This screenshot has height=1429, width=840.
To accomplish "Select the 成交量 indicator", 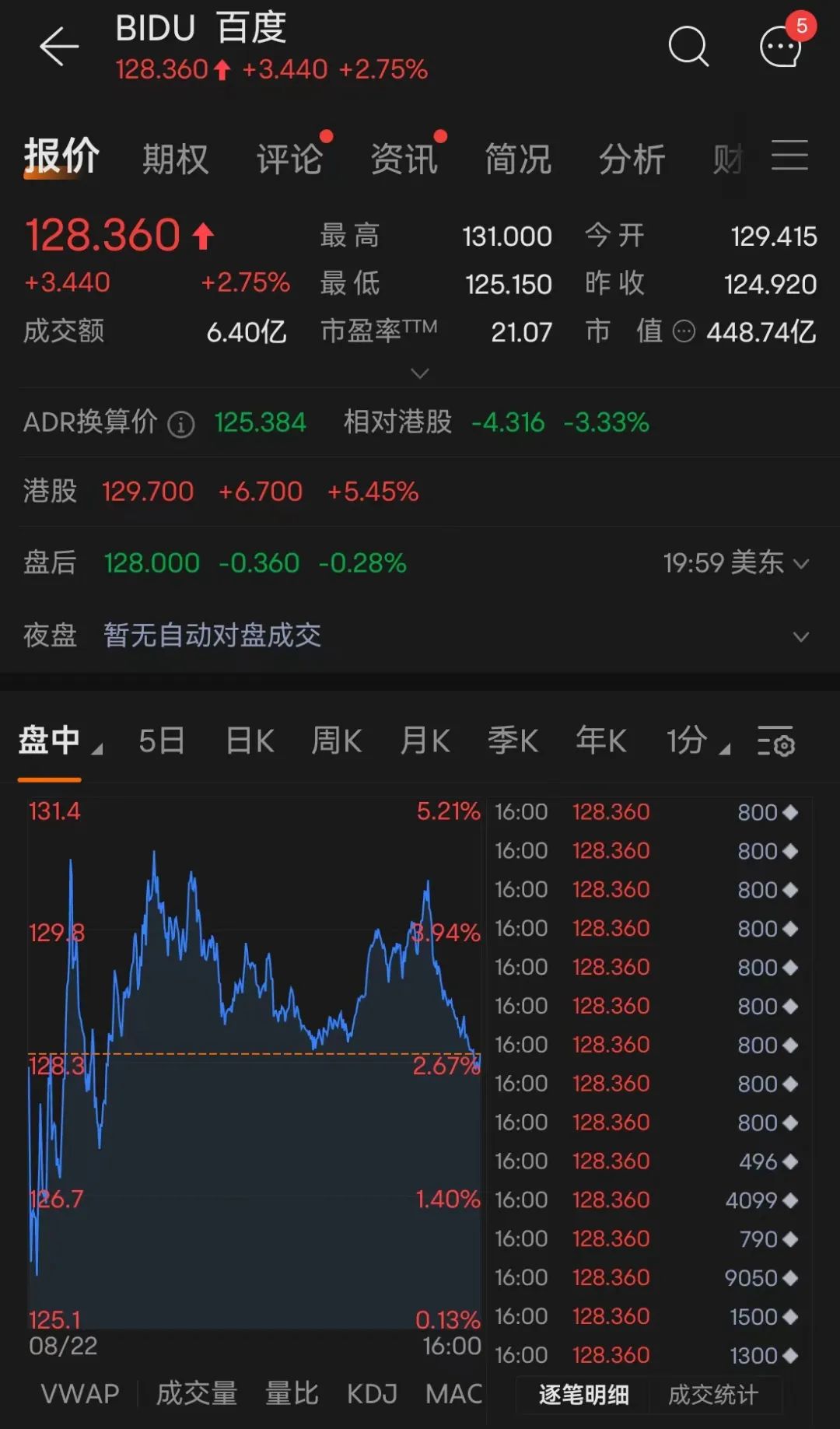I will pos(197,1393).
